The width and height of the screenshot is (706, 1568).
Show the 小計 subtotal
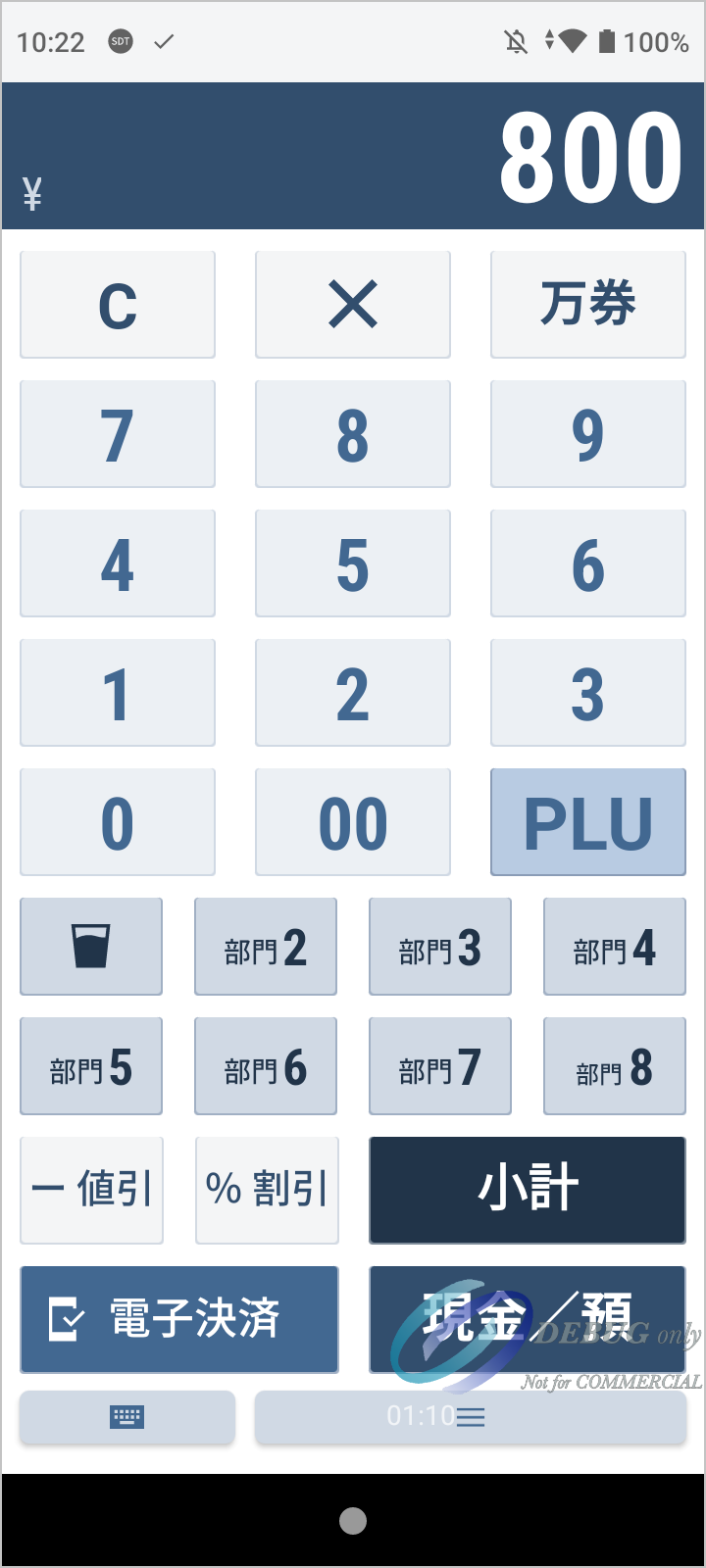pos(528,1190)
